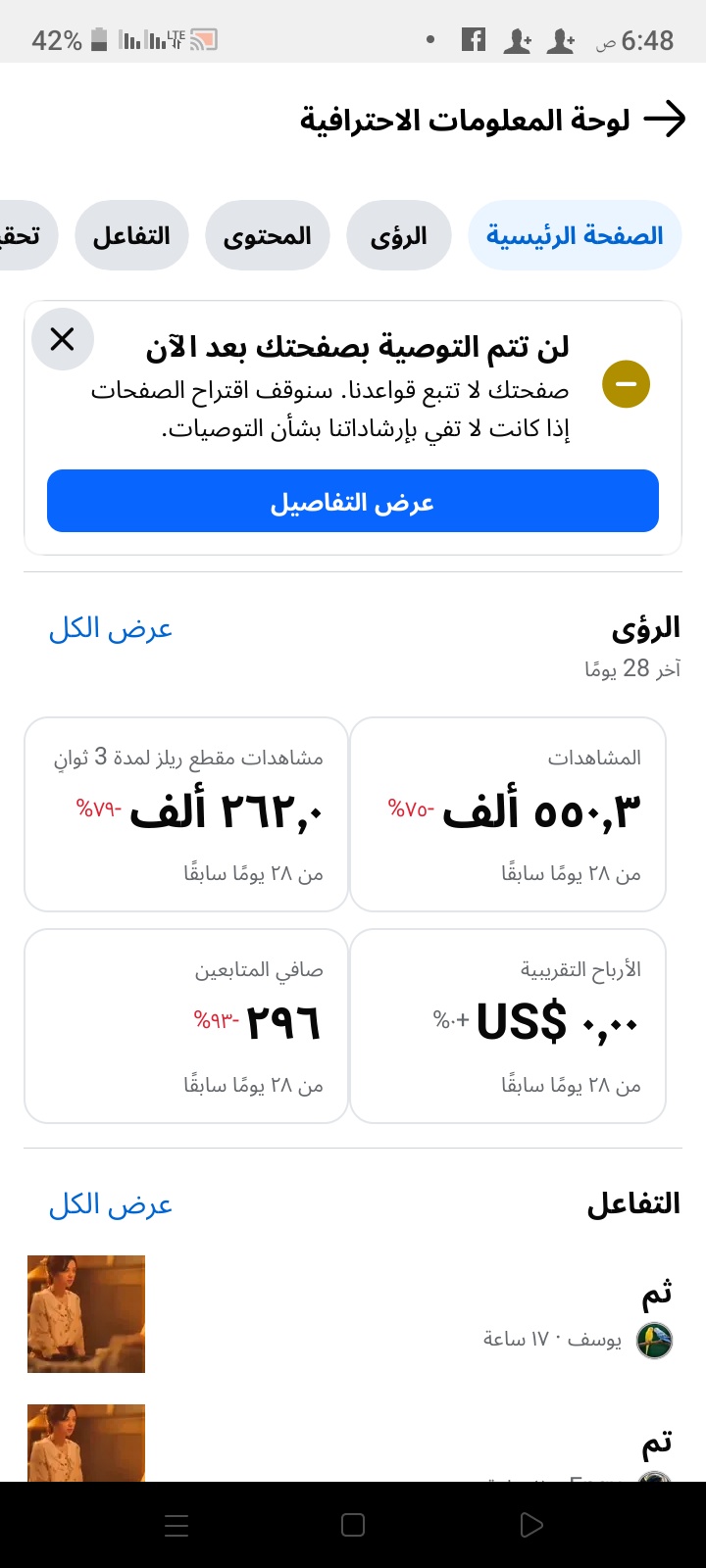
Task: Tap the عرض التفاصيل button
Action: [x=353, y=502]
